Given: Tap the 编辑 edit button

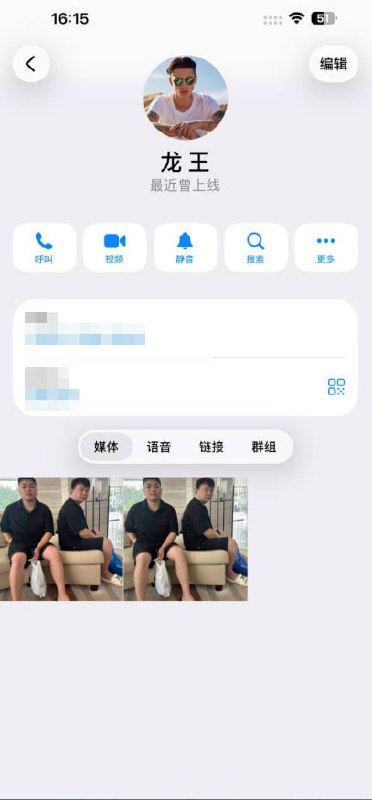Looking at the screenshot, I should tap(334, 64).
